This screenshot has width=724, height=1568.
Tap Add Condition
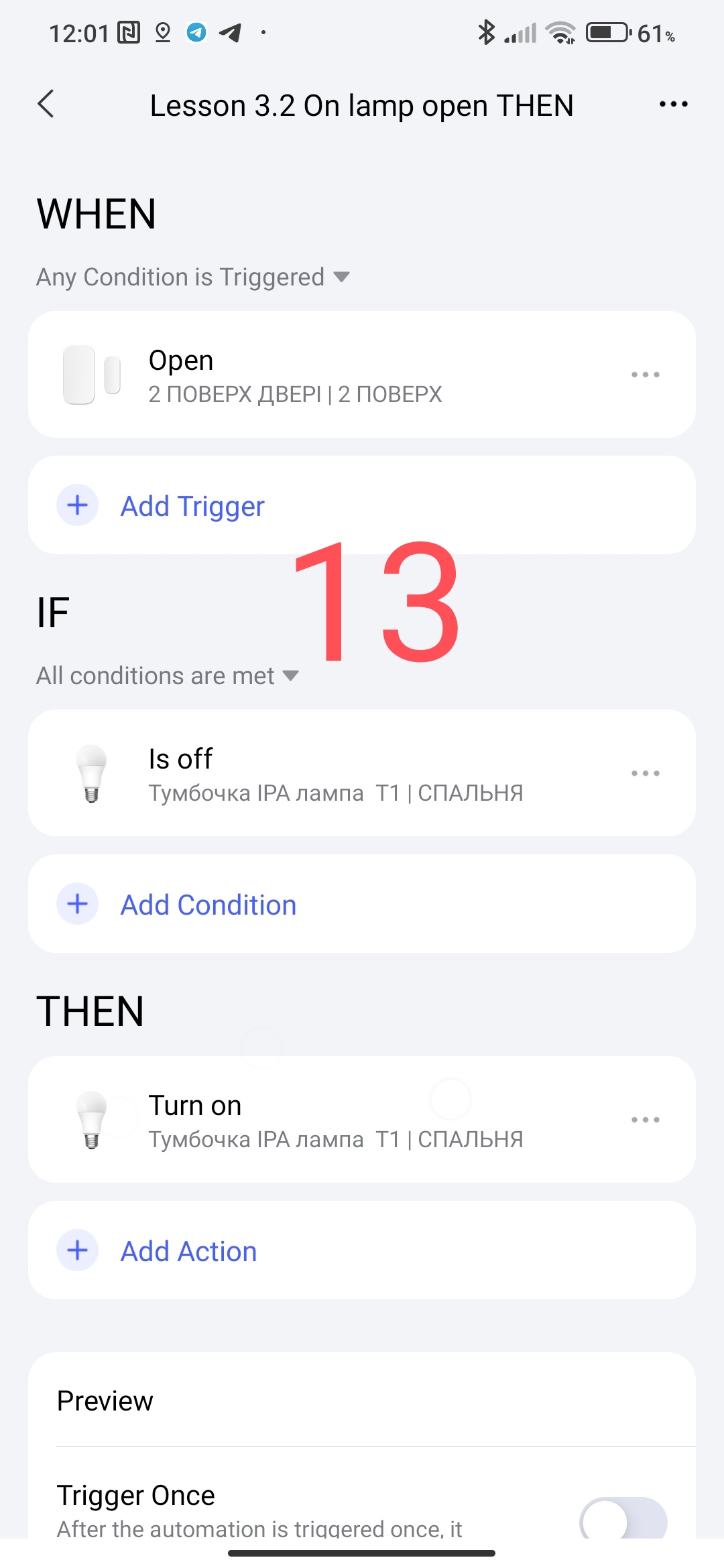[208, 905]
